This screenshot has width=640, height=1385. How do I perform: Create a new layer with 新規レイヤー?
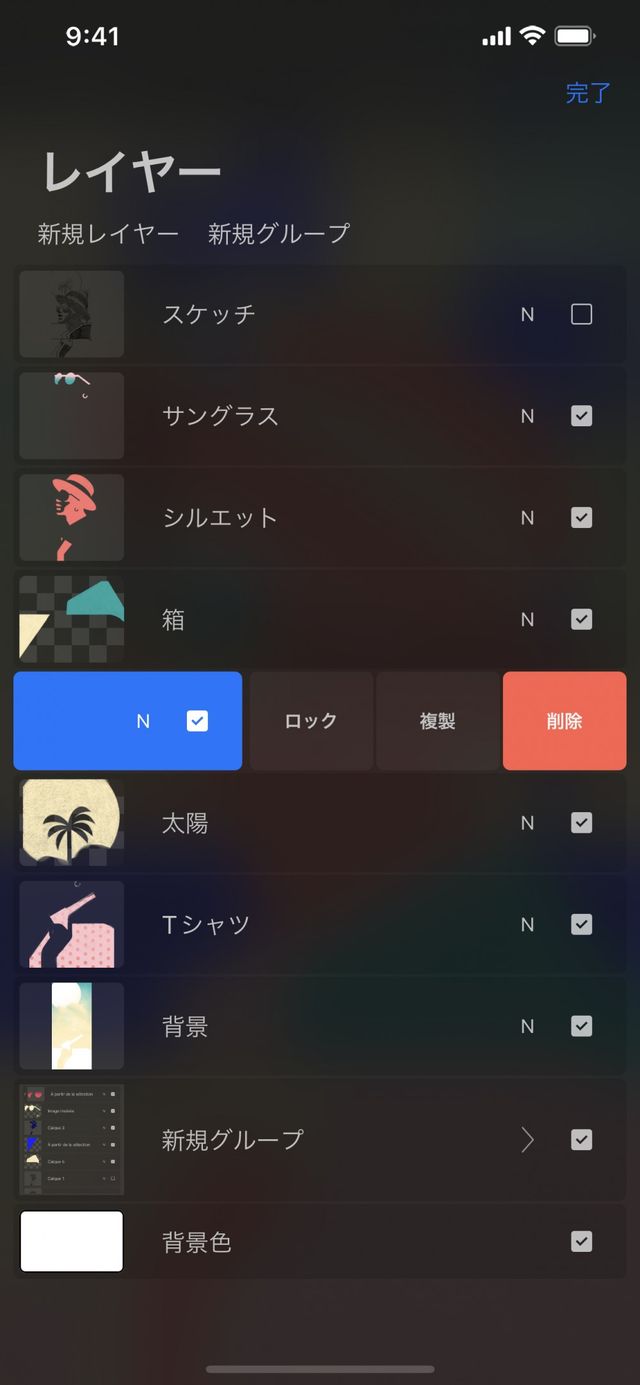[108, 234]
